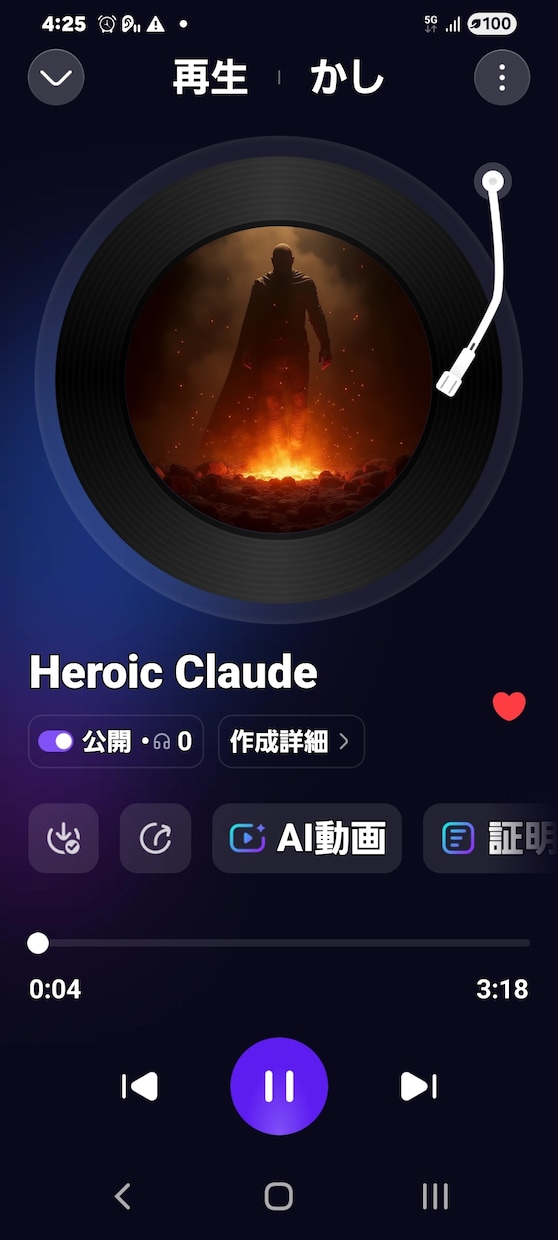Tap the share arrow icon button
Viewport: 558px width, 1240px height.
(x=155, y=838)
